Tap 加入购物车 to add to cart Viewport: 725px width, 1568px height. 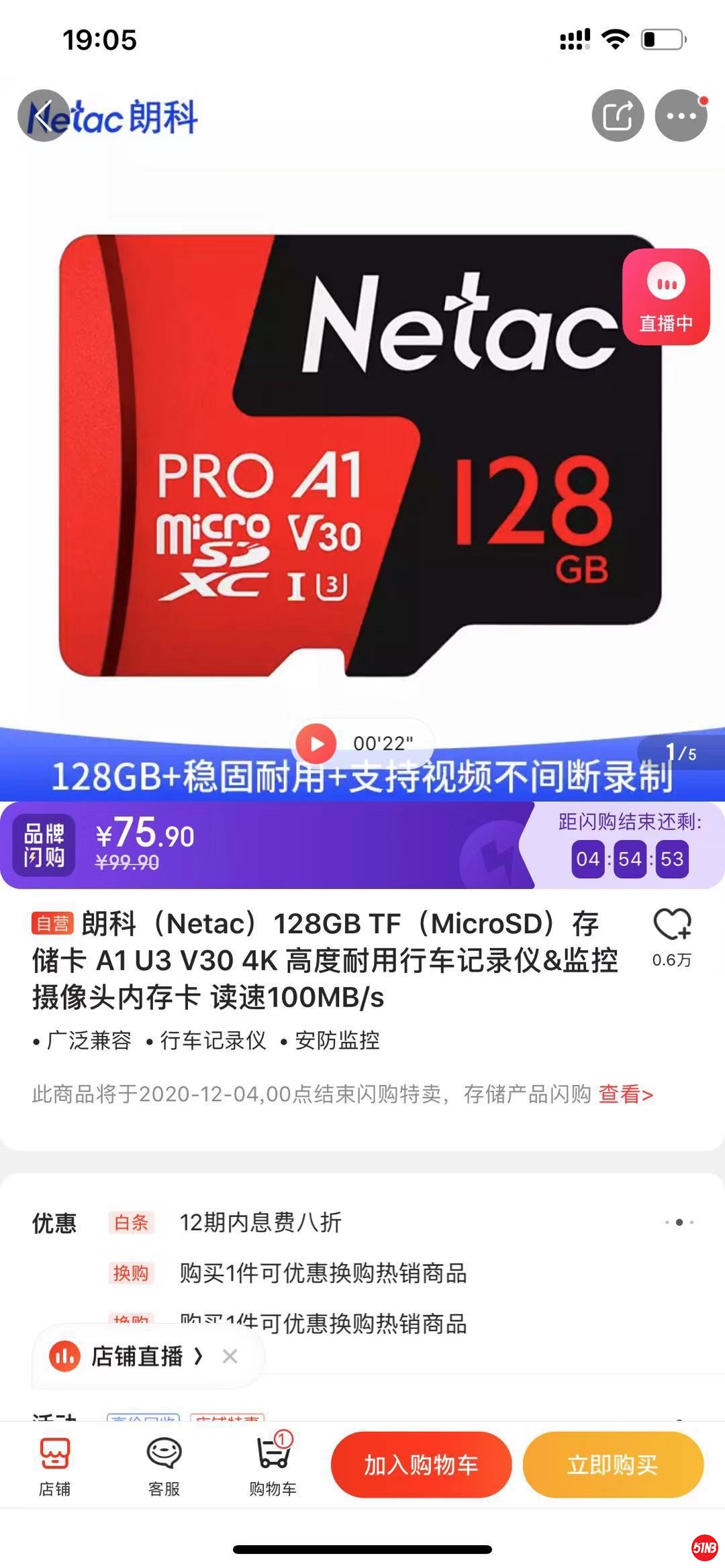pyautogui.click(x=421, y=1465)
